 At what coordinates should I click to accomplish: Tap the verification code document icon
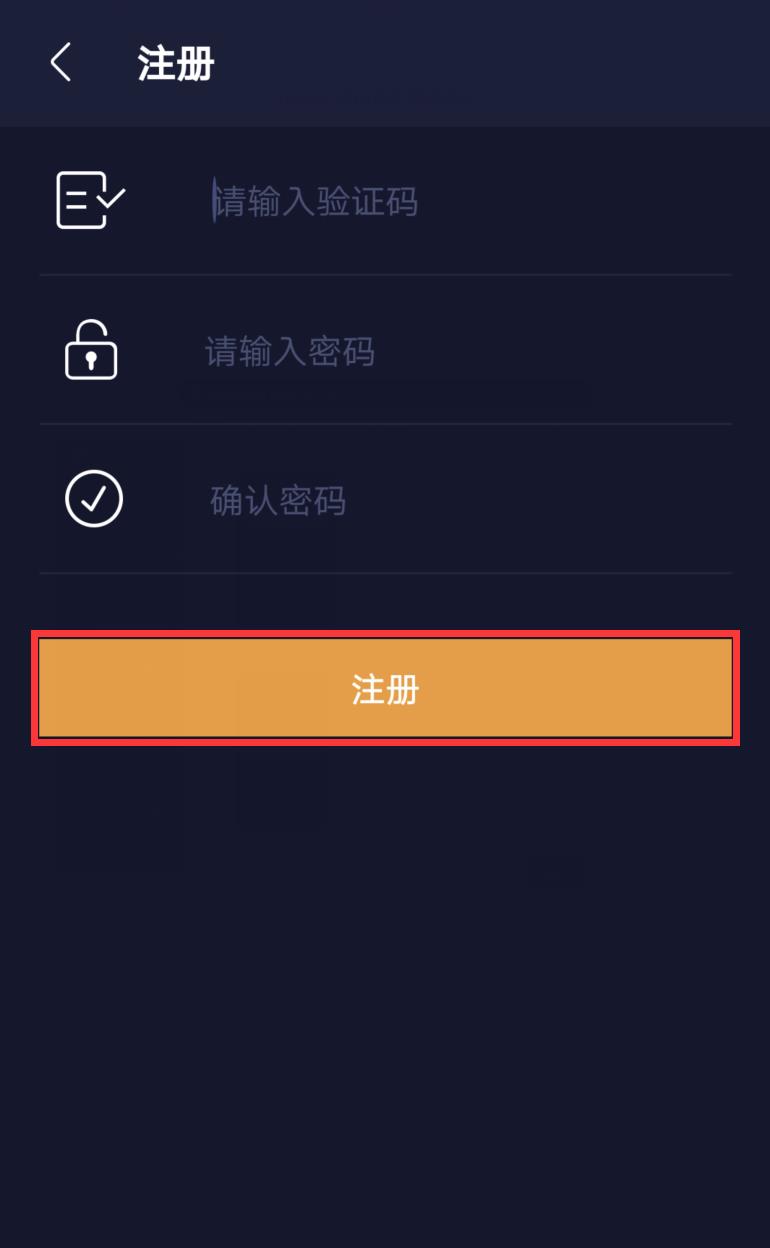tap(91, 202)
